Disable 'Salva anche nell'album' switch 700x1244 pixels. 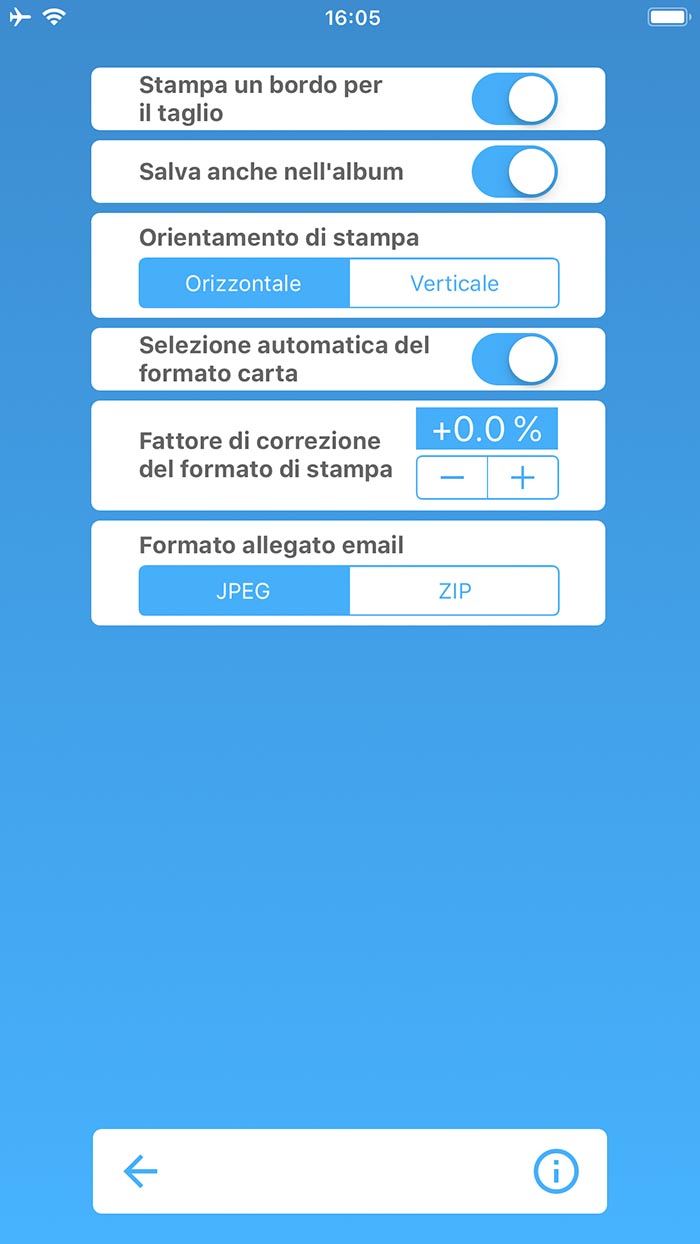click(515, 171)
